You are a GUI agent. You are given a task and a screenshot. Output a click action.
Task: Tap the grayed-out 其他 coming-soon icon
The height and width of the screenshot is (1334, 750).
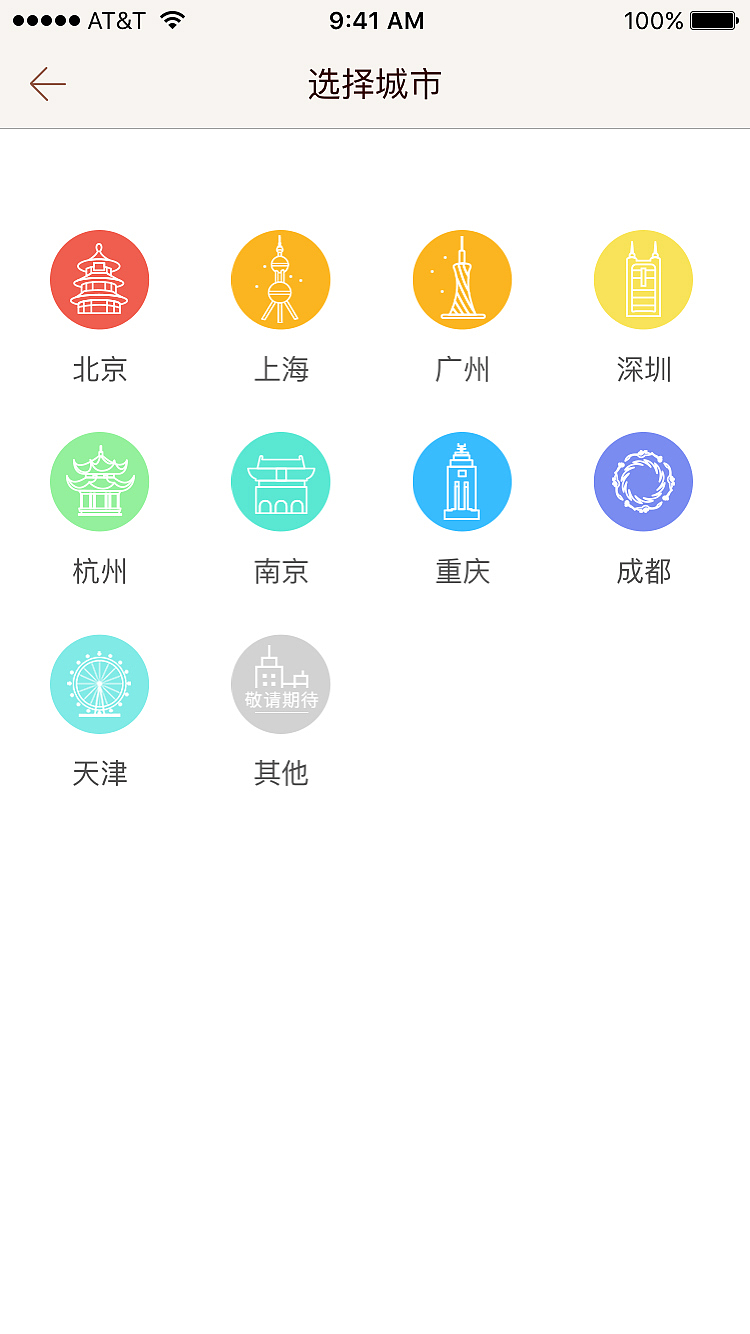(281, 684)
